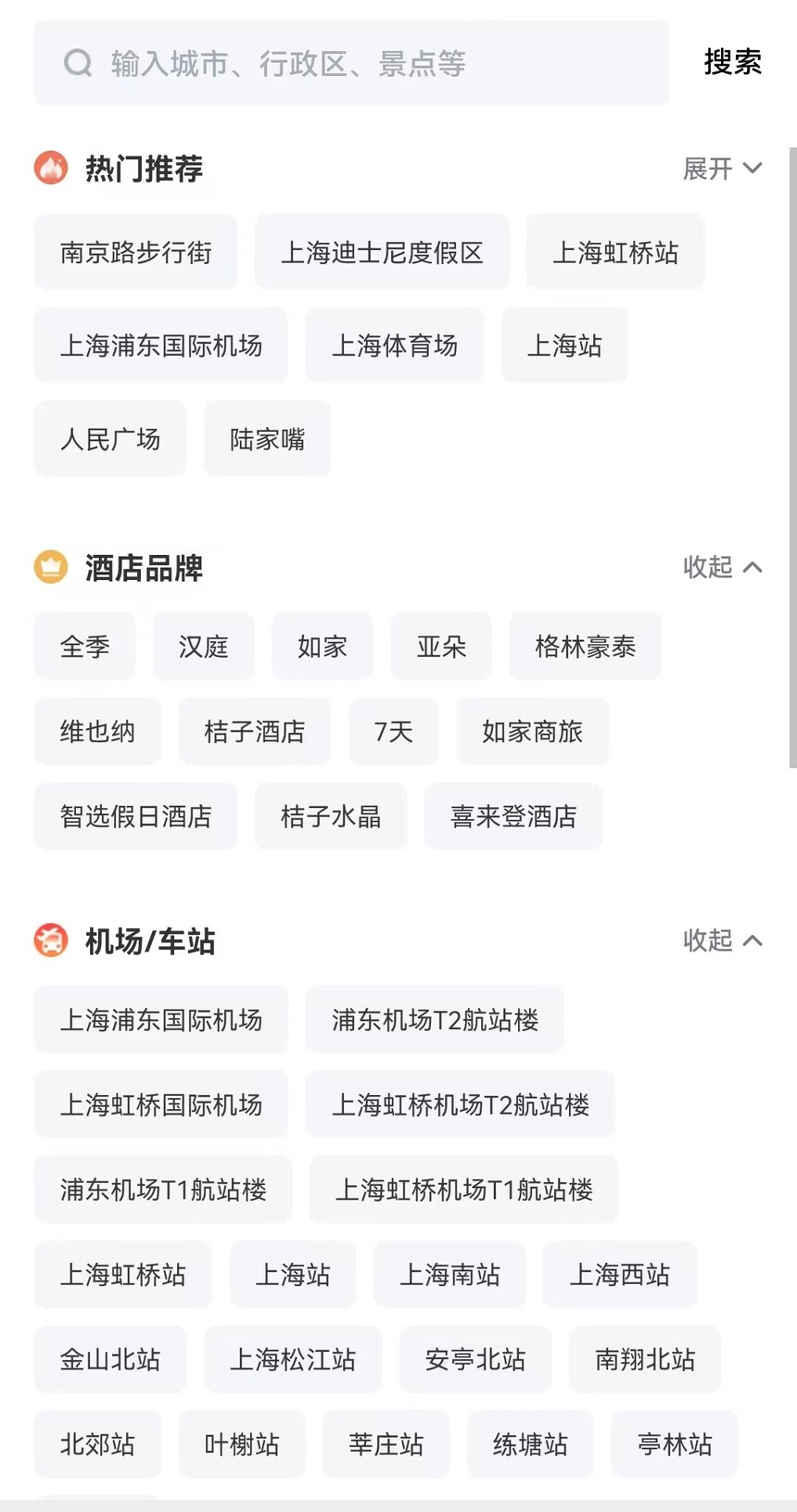
Task: Collapse the 机场/车站 section
Action: 722,940
